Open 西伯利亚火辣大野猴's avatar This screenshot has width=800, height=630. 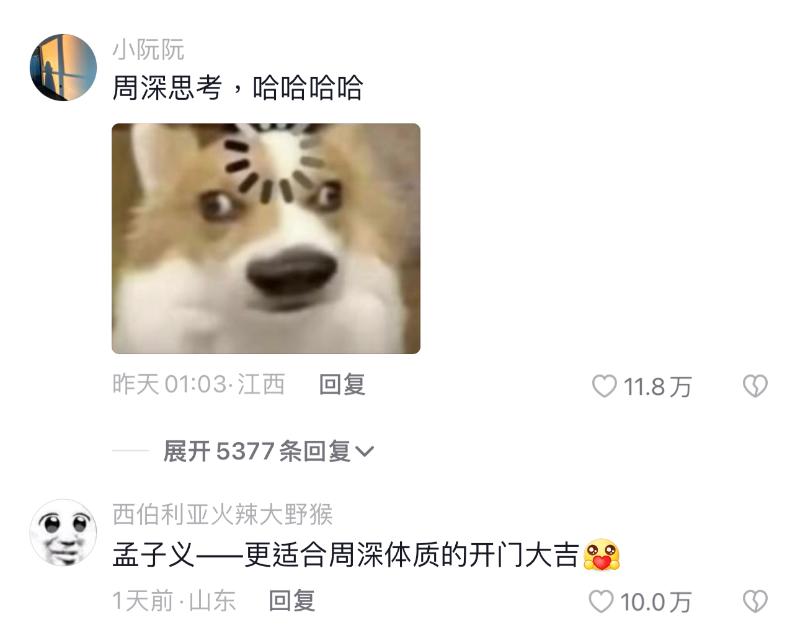(63, 532)
